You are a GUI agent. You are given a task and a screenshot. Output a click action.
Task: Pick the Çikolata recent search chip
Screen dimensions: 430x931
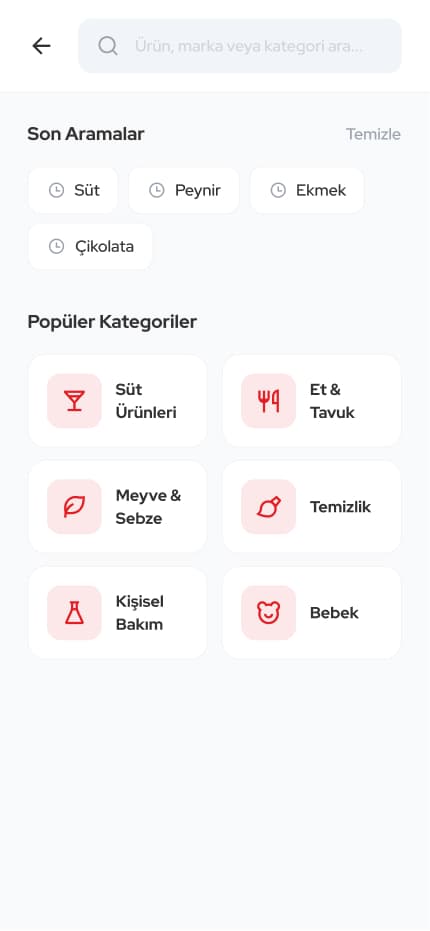point(90,246)
